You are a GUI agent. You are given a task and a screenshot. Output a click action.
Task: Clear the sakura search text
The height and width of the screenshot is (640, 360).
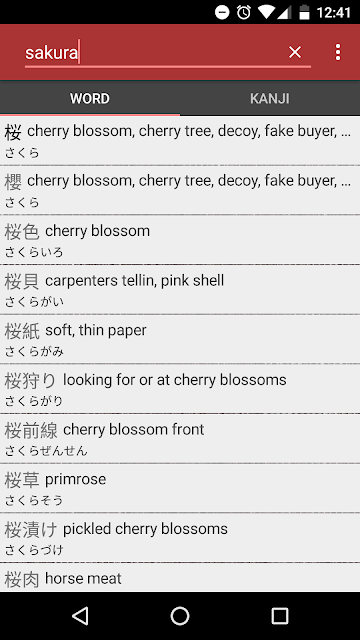[x=295, y=52]
